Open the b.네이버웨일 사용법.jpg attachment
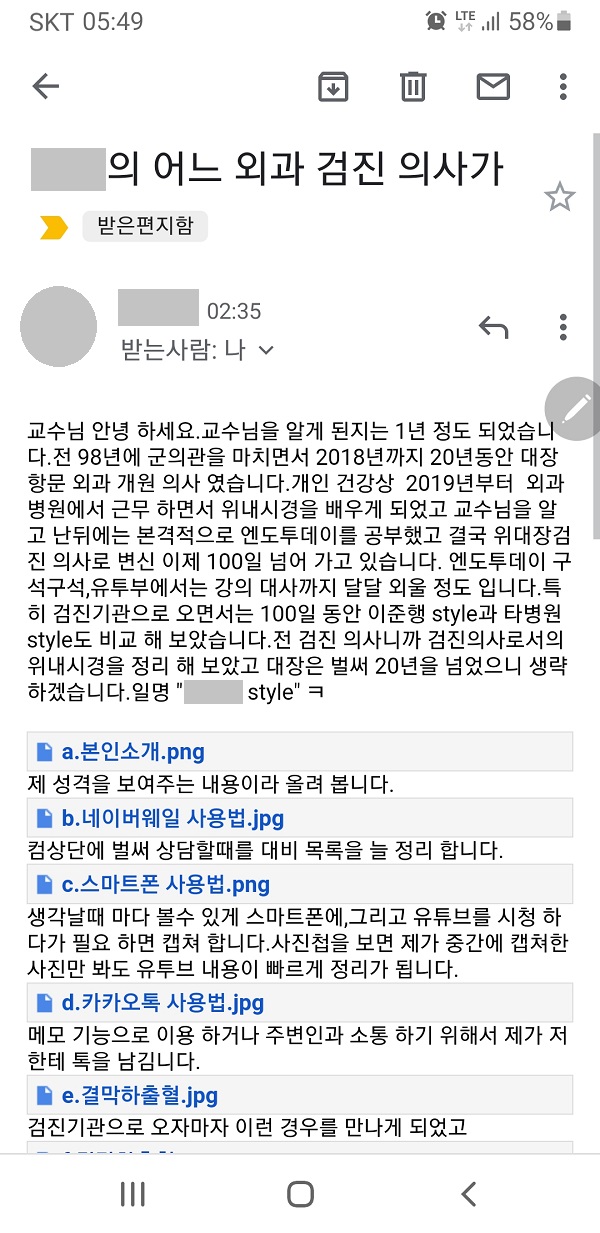This screenshot has width=600, height=1233. (x=300, y=818)
